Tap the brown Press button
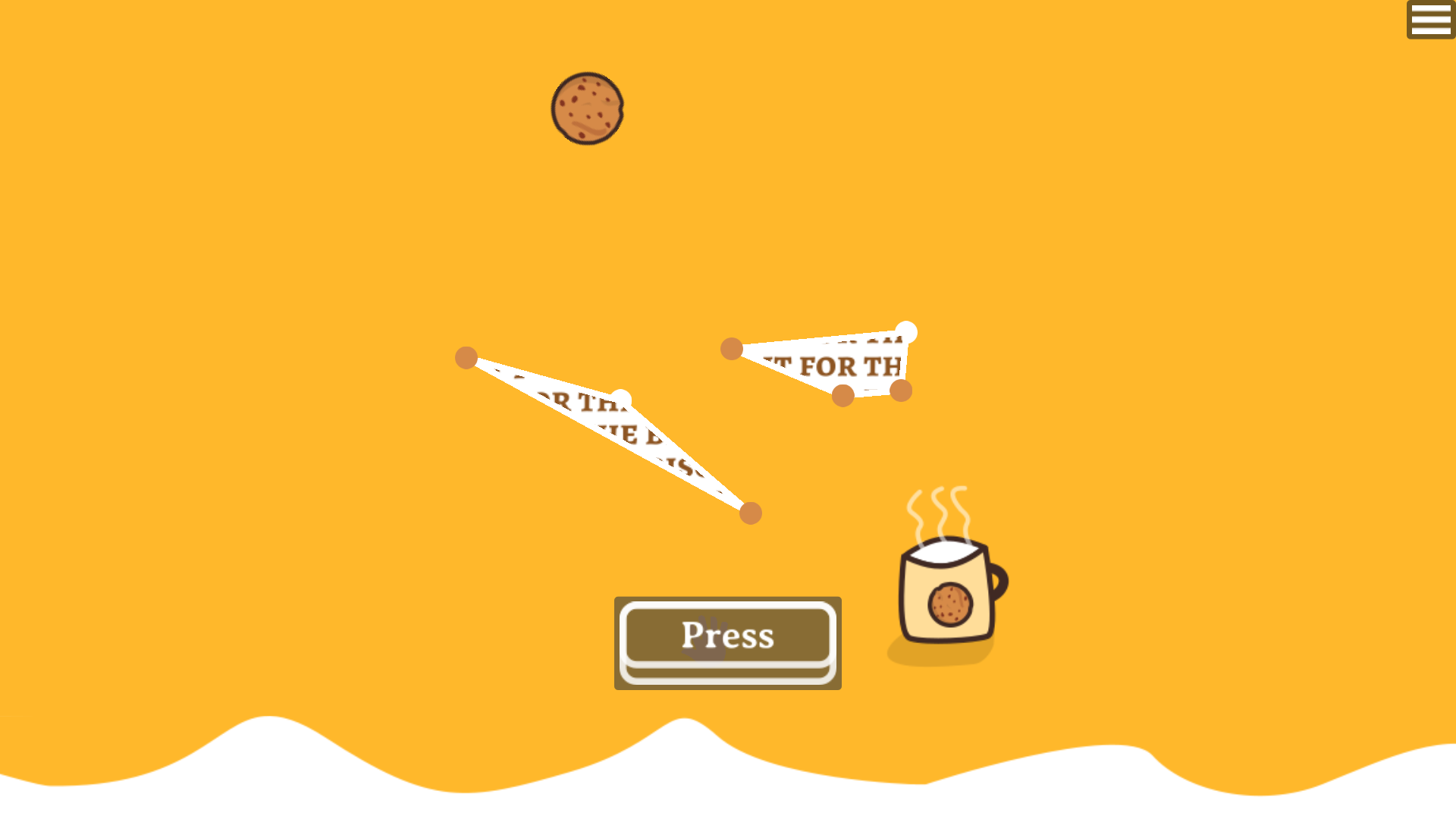 (x=727, y=635)
